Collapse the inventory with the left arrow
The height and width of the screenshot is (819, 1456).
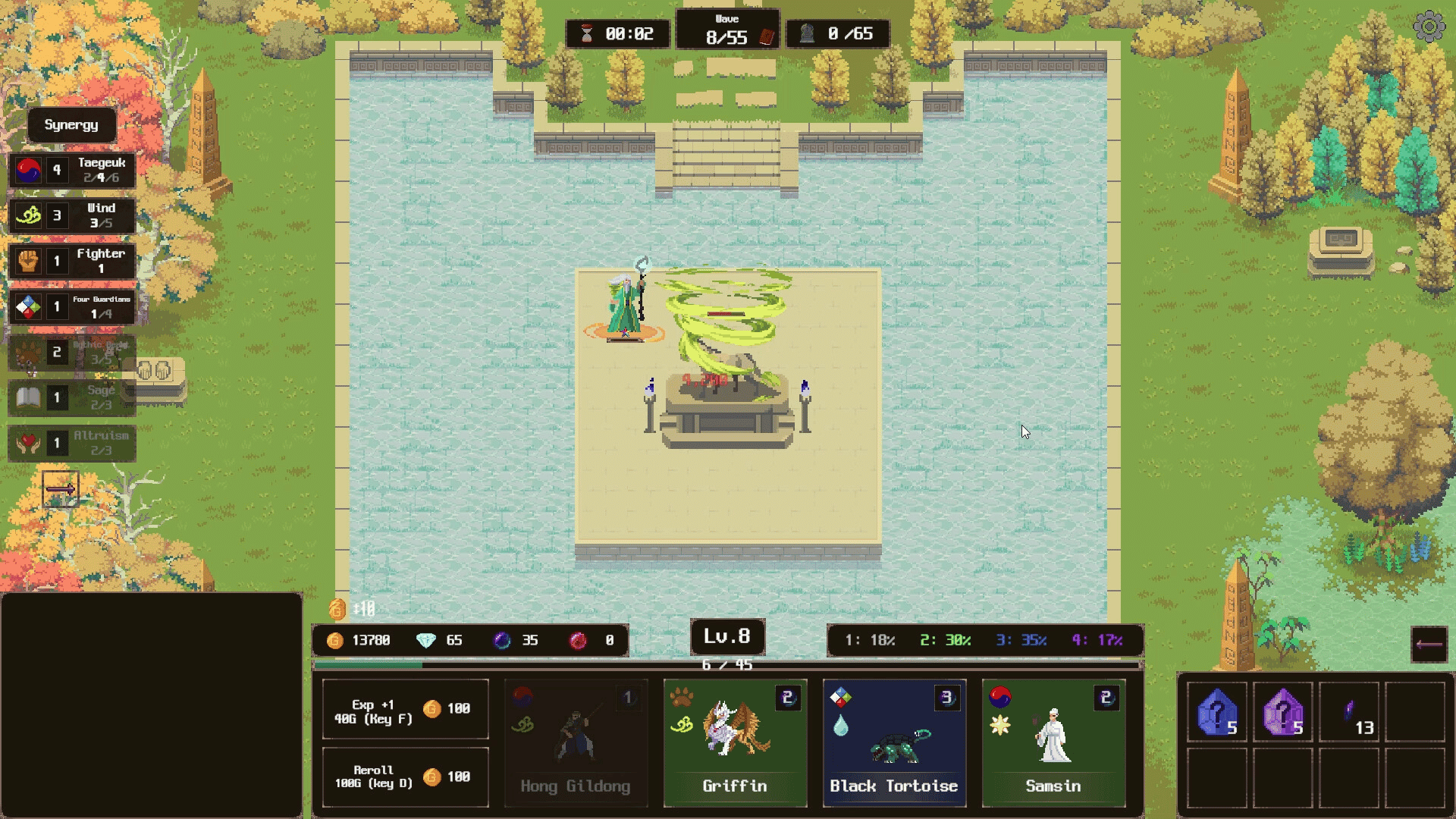tap(1429, 645)
